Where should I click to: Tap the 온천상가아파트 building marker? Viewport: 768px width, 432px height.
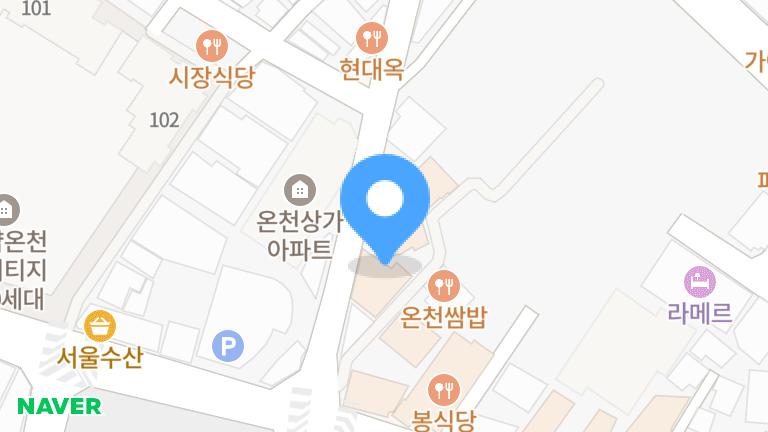[x=299, y=188]
